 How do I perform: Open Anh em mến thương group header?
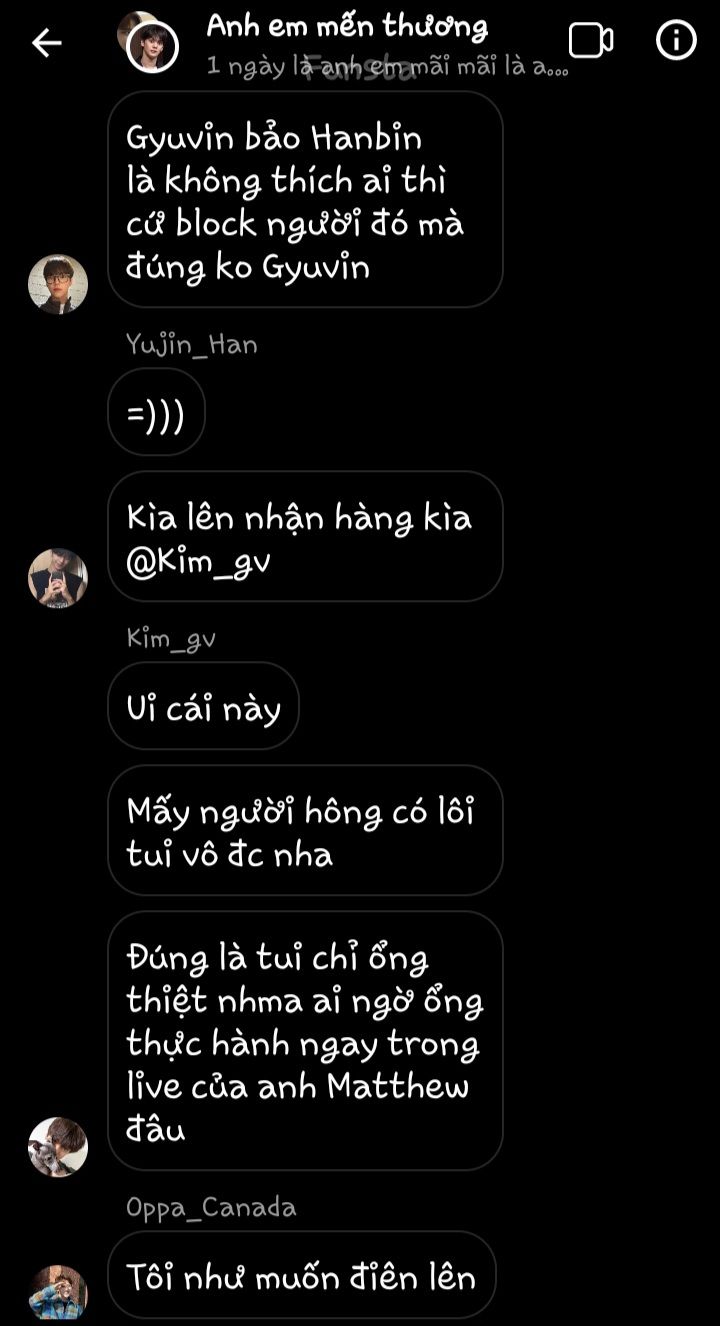[x=346, y=28]
